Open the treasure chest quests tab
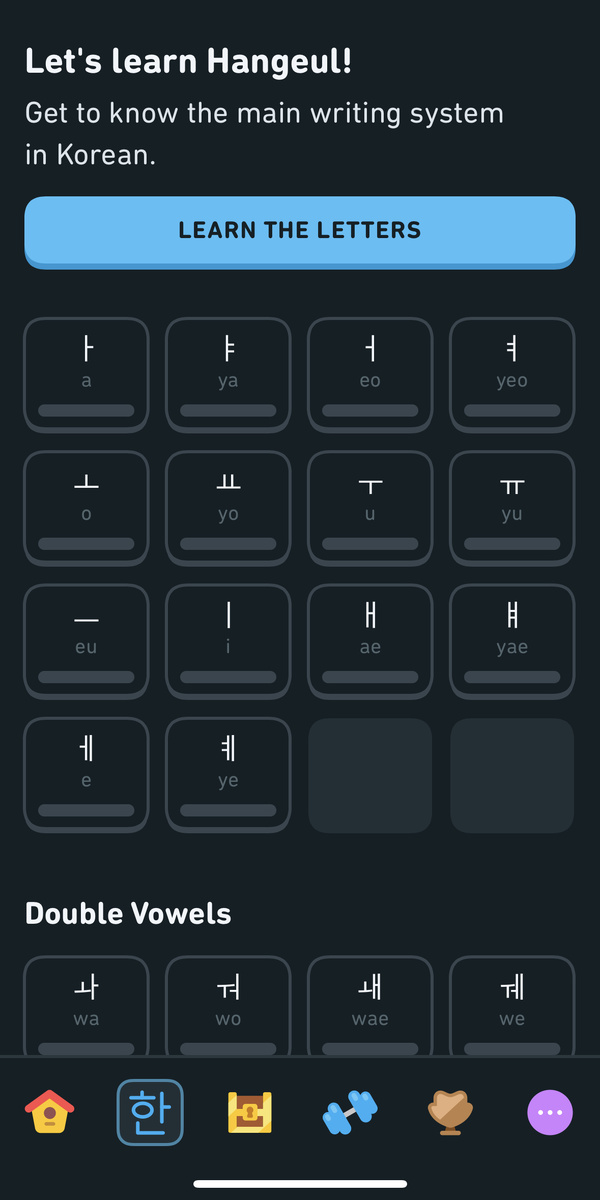 (x=250, y=1111)
